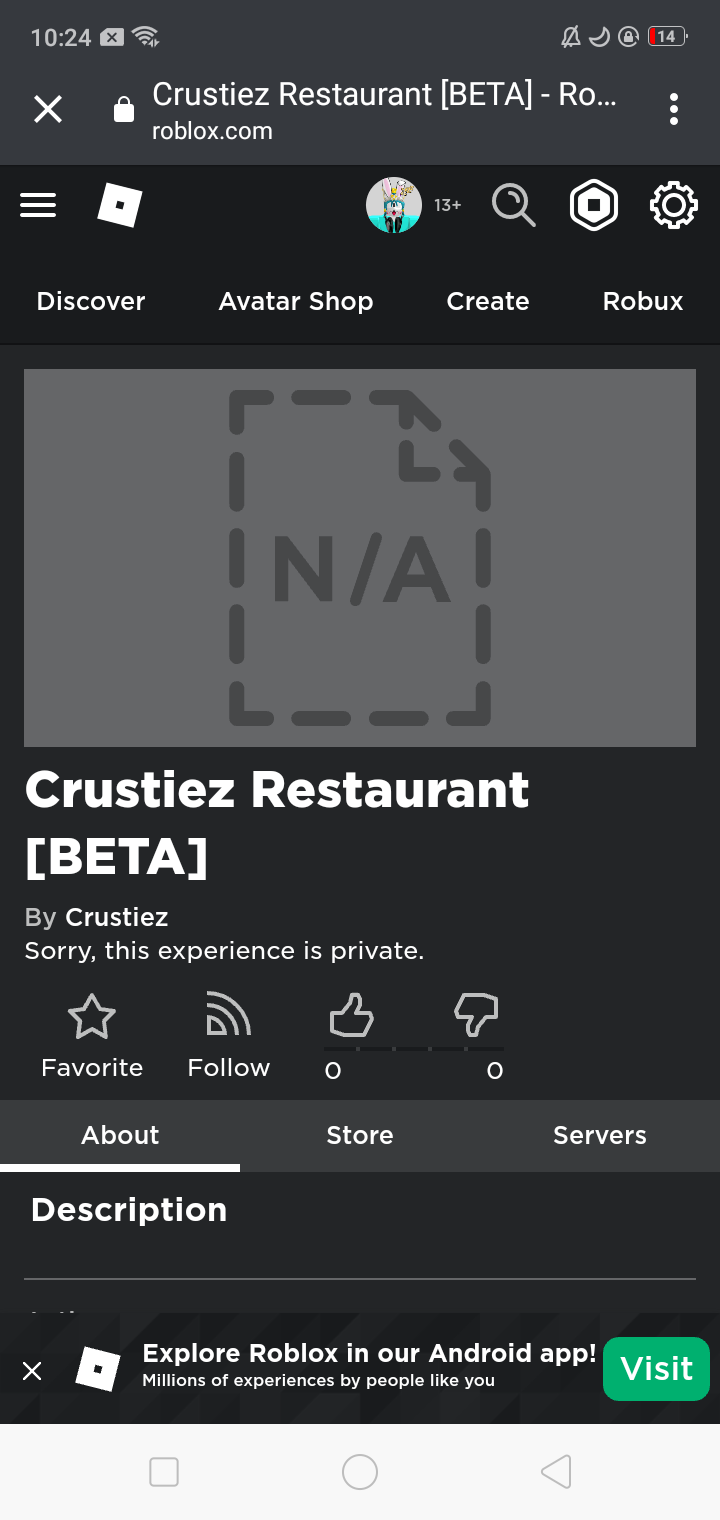
Task: Switch to the Store tab
Action: (x=360, y=1135)
